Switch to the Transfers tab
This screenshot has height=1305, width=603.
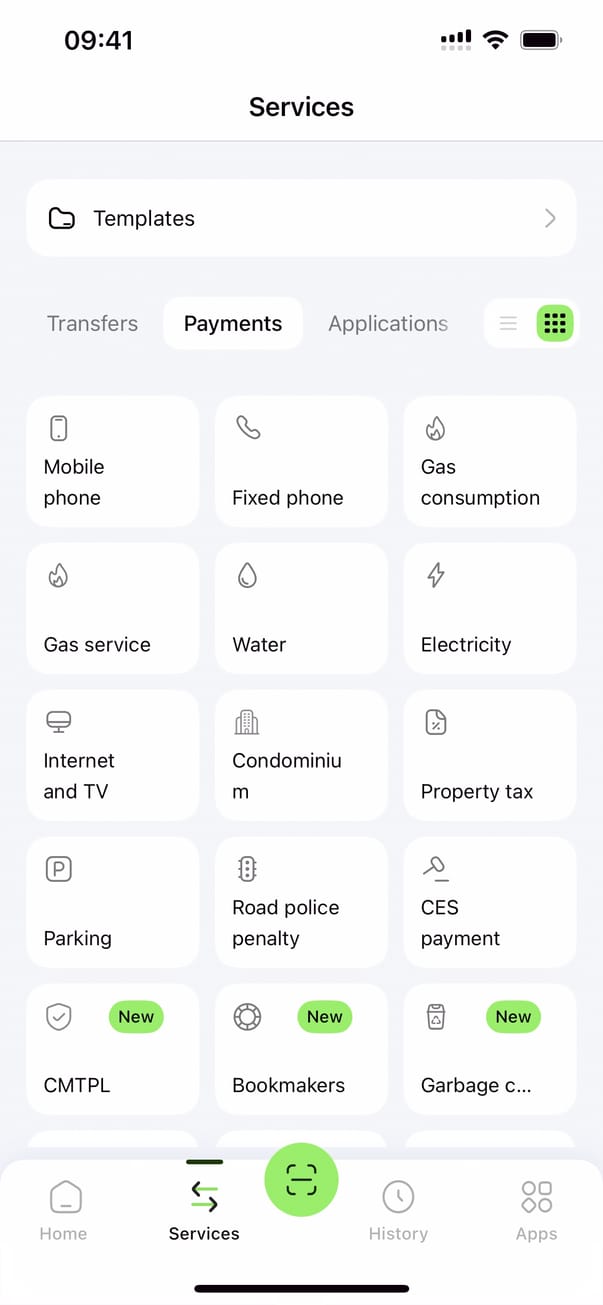(x=93, y=324)
